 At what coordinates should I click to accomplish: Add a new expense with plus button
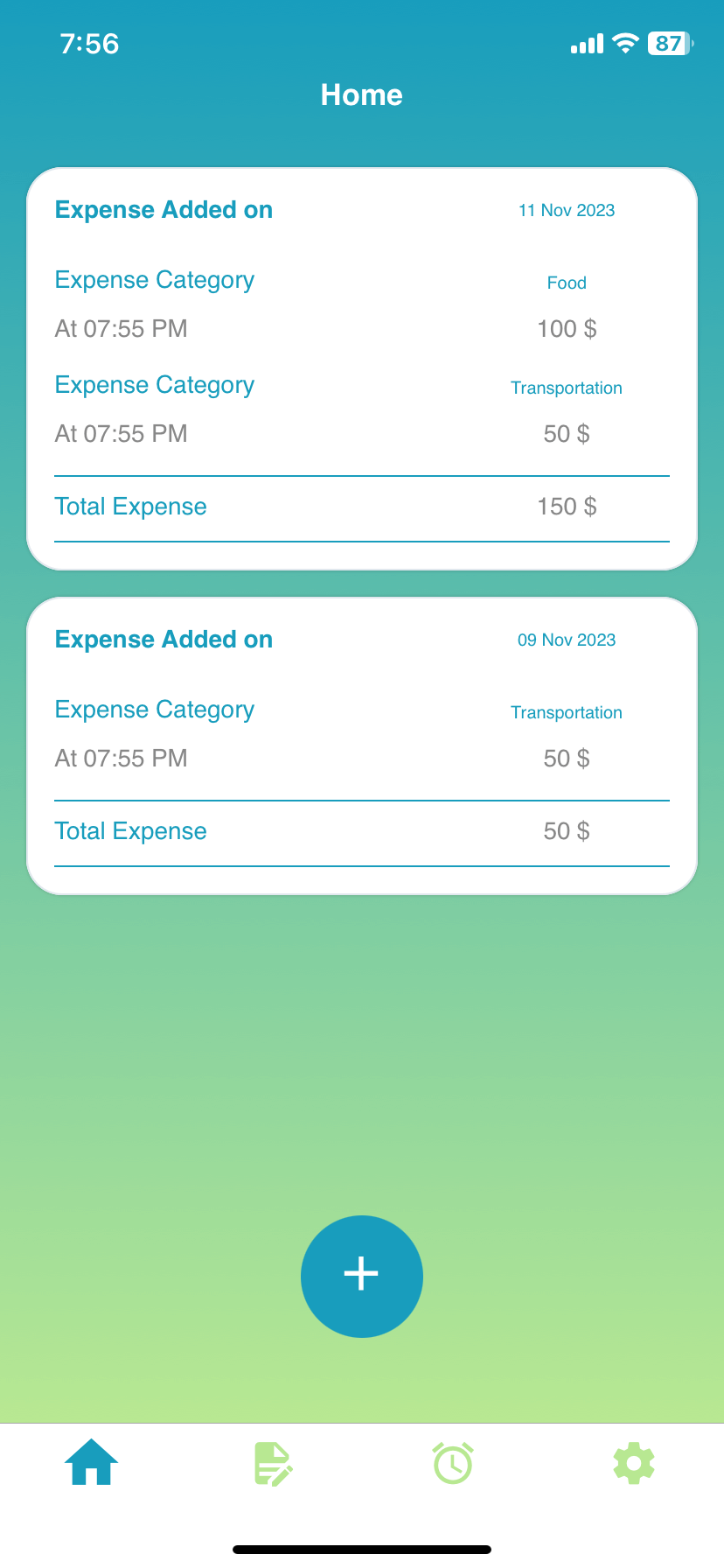361,1276
